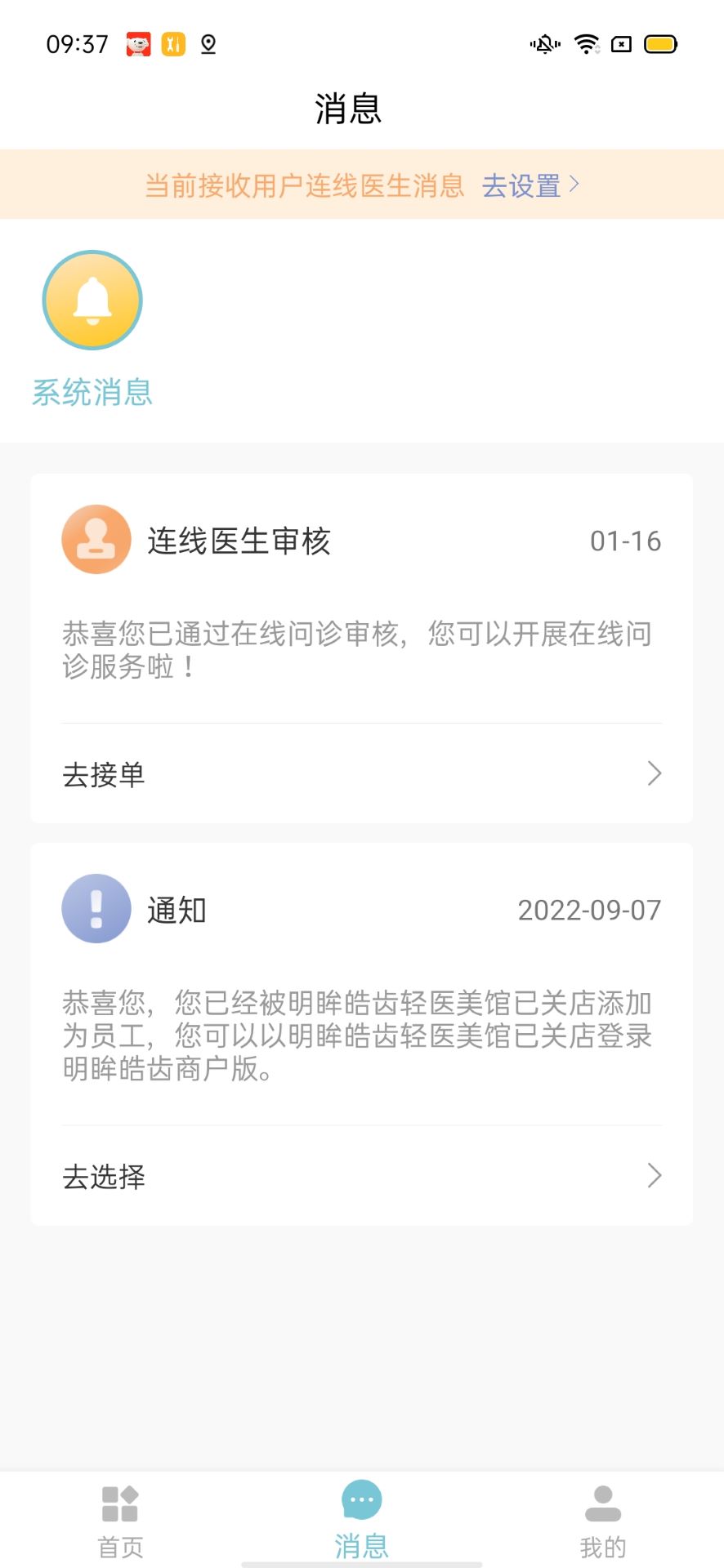The image size is (724, 1568).
Task: Click the 去接单 link
Action: [103, 775]
